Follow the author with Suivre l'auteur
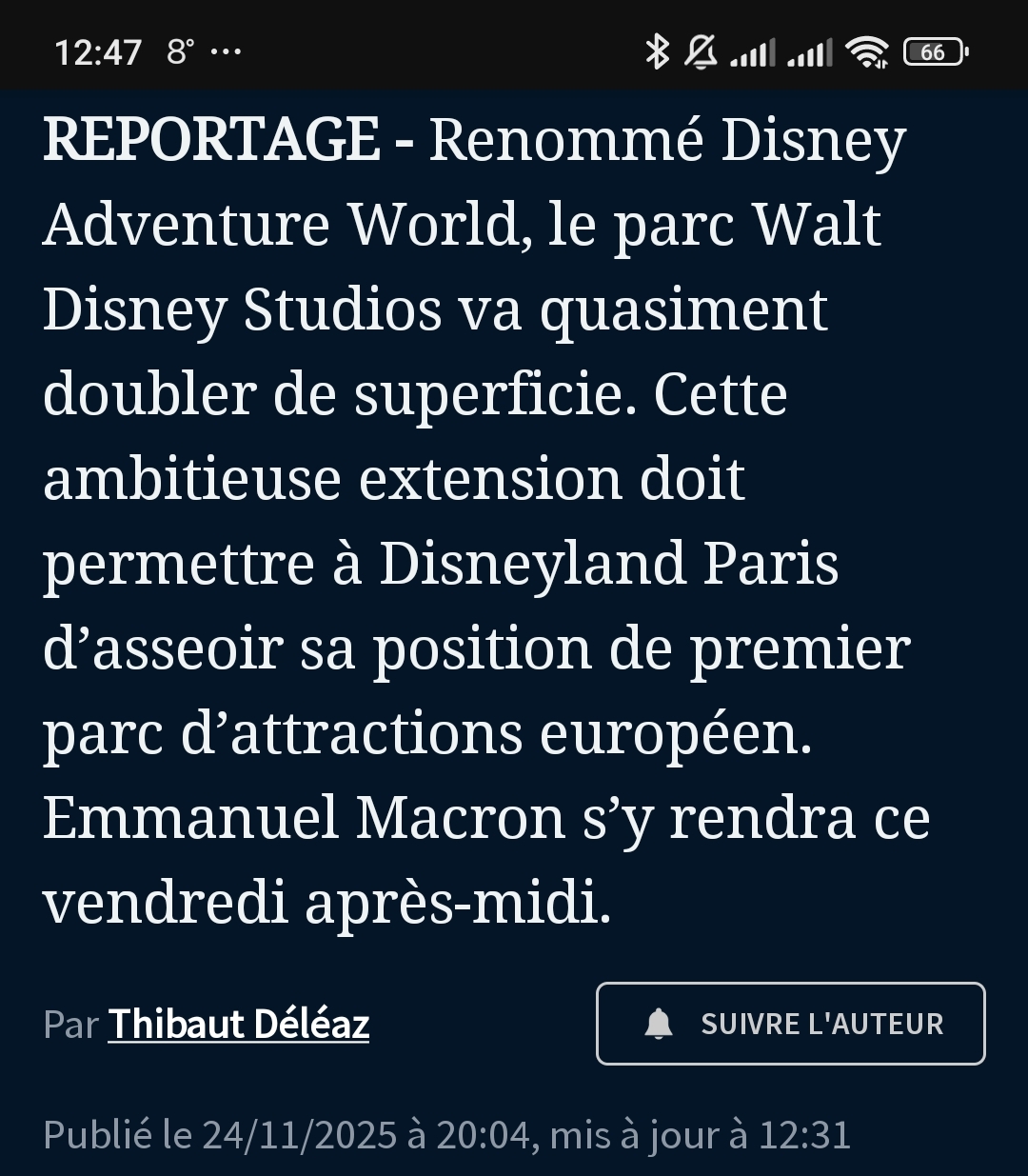The image size is (1028, 1176). [x=790, y=1024]
